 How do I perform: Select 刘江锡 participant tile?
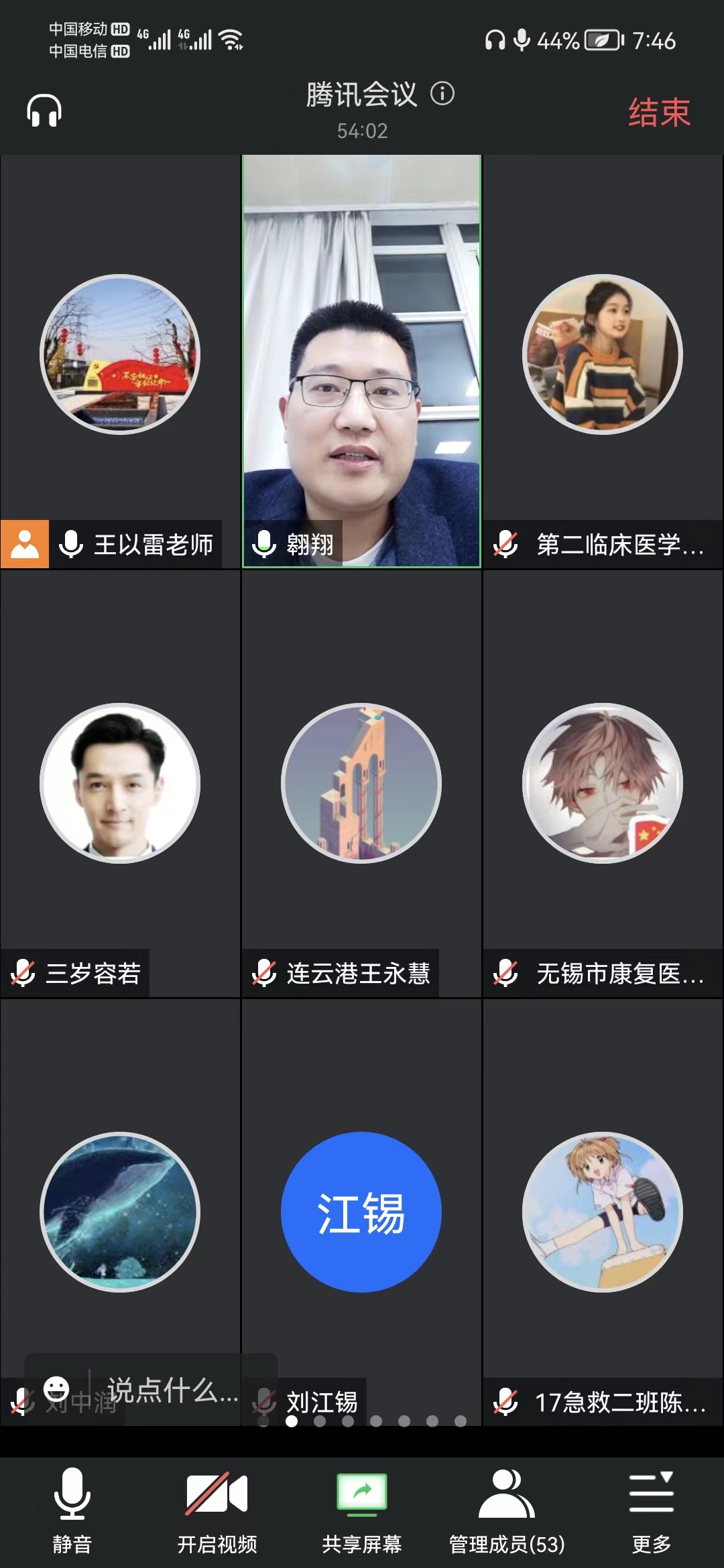(361, 1213)
